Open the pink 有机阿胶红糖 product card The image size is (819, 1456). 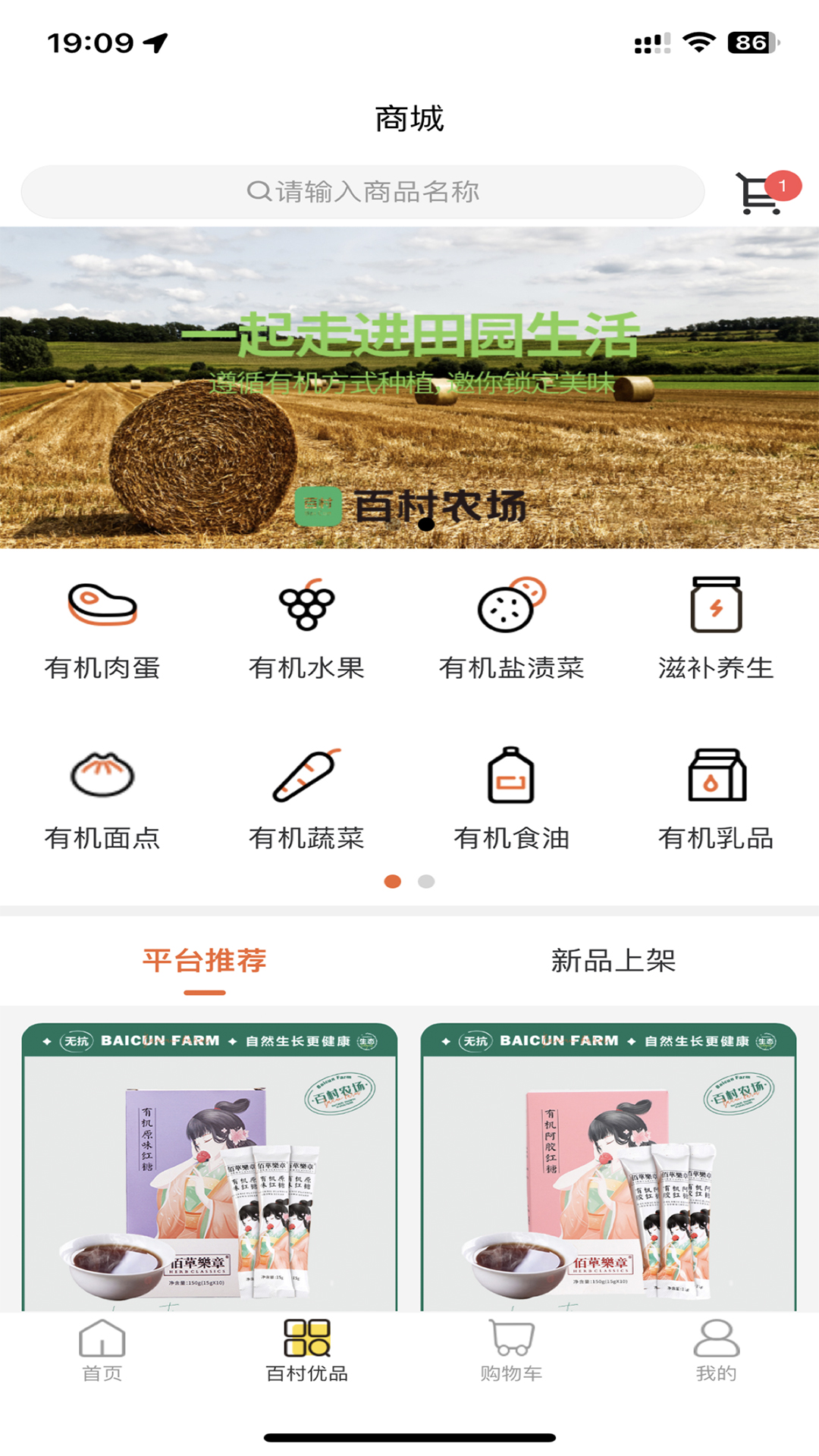pos(609,1167)
